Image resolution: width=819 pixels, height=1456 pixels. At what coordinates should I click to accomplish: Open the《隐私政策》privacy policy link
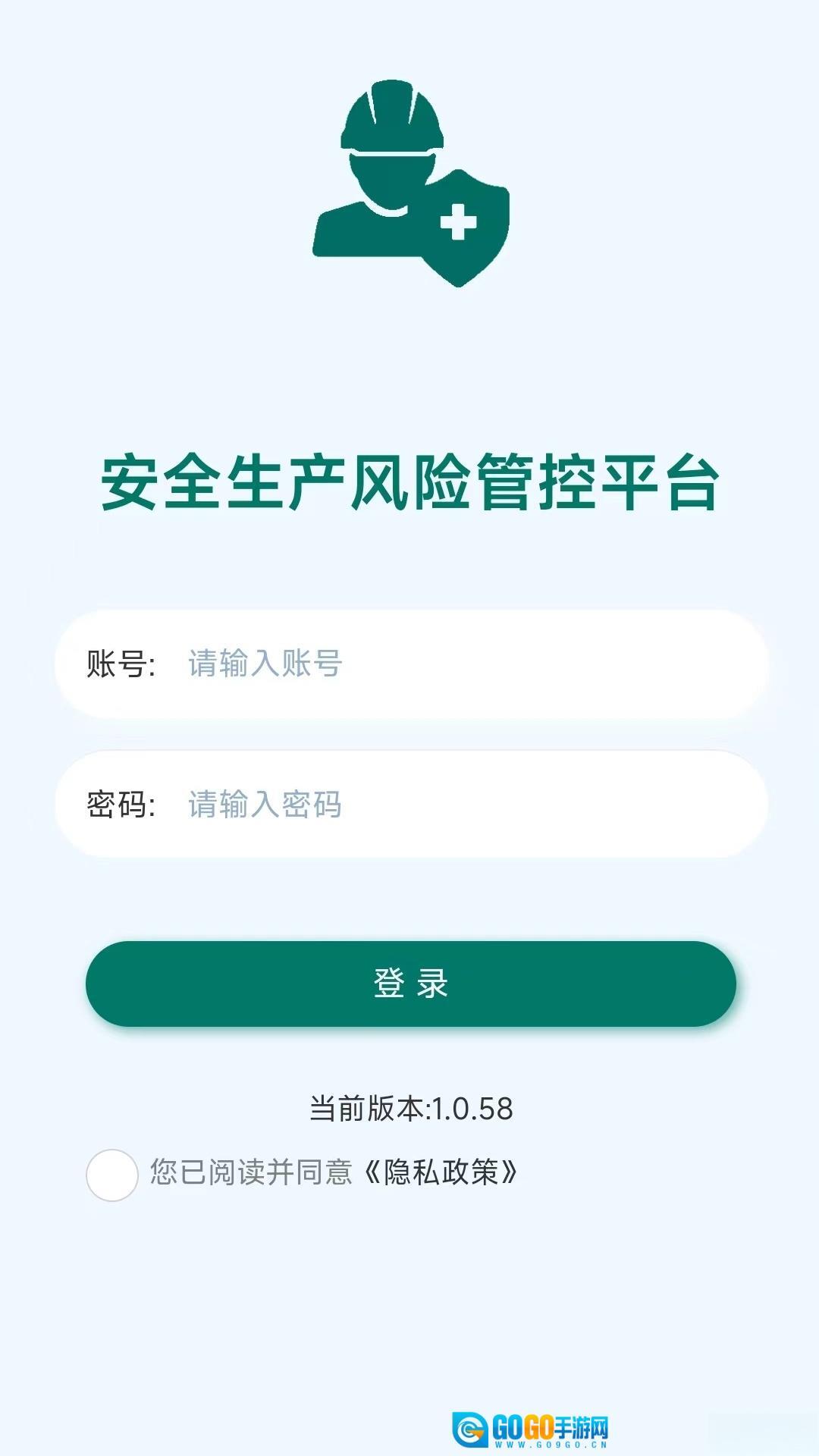click(x=441, y=1172)
